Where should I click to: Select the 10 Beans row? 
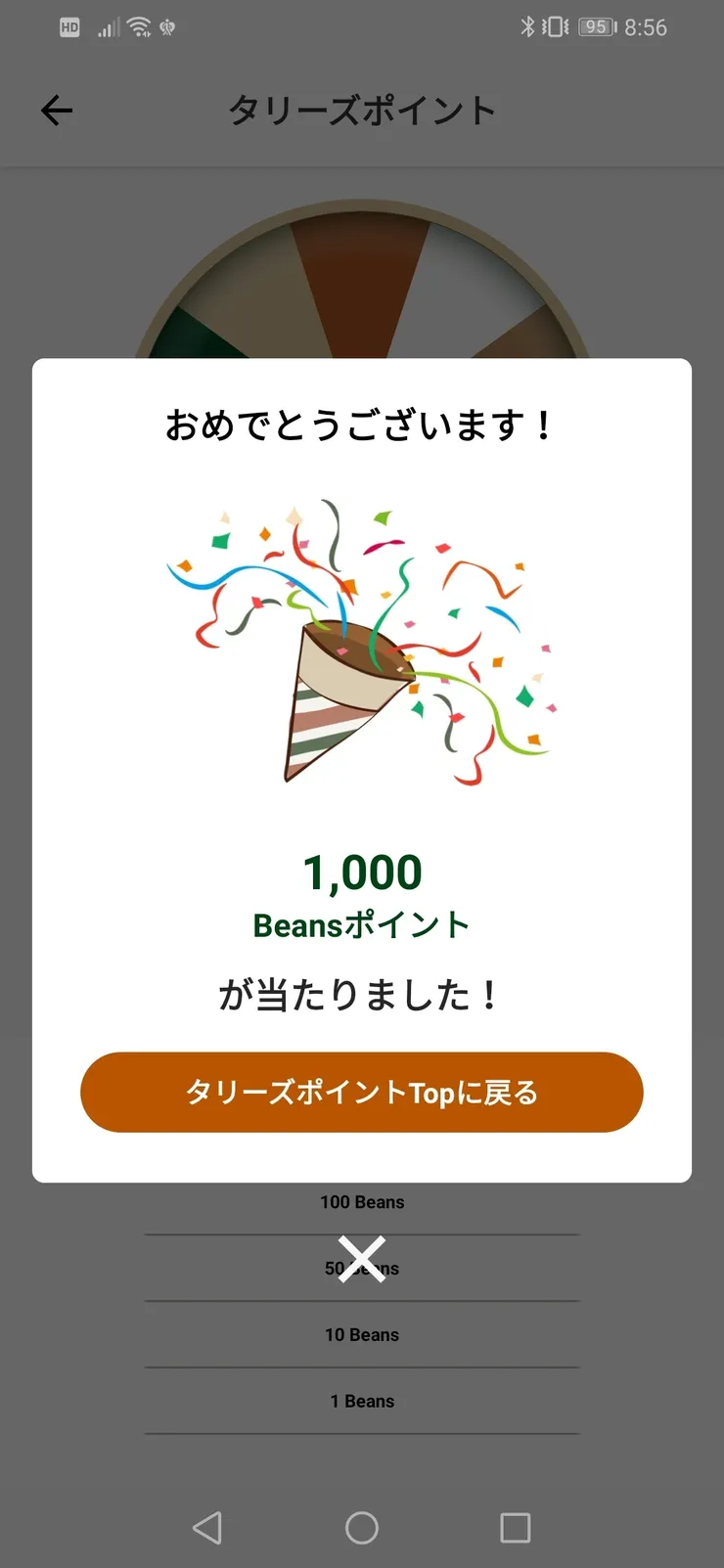pyautogui.click(x=362, y=1334)
